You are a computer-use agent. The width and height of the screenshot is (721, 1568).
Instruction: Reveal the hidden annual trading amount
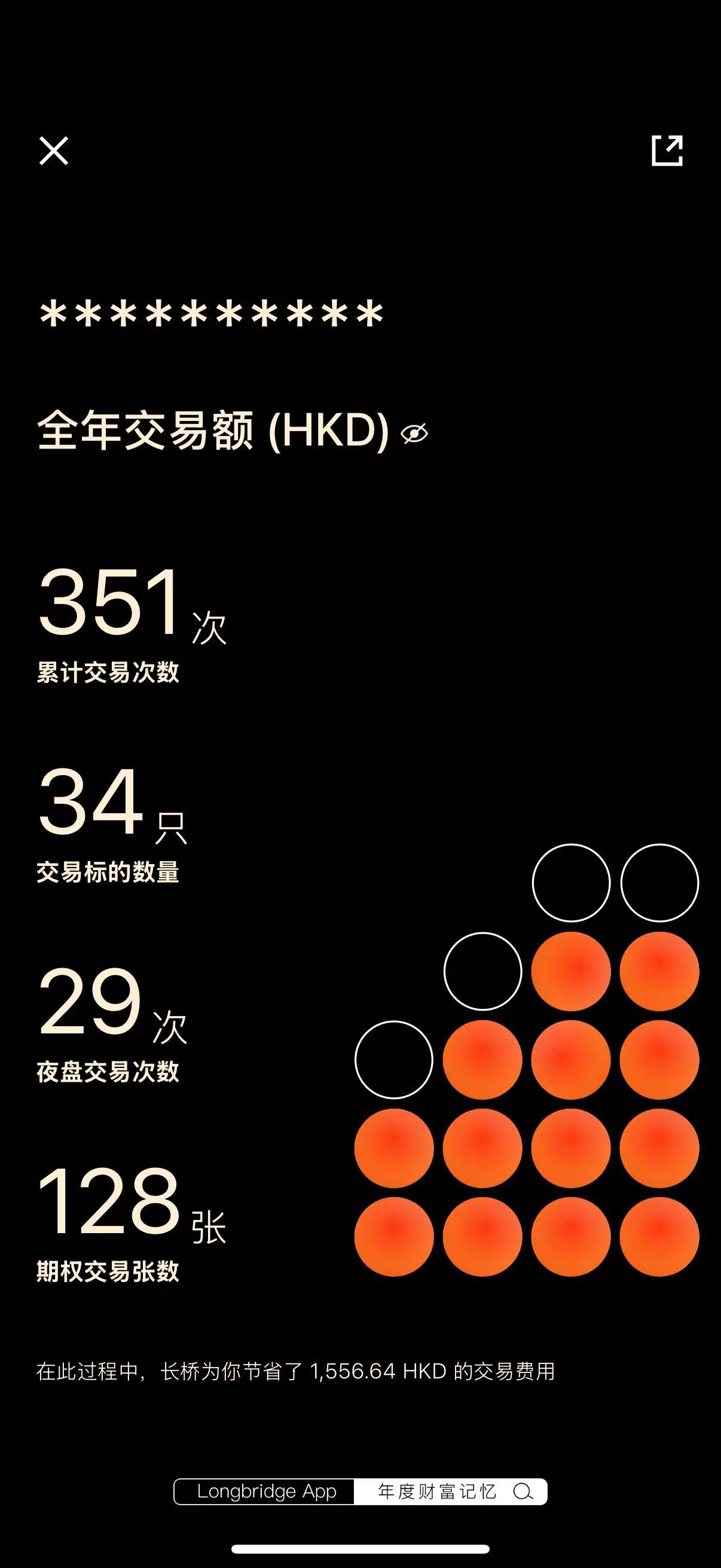[x=414, y=434]
